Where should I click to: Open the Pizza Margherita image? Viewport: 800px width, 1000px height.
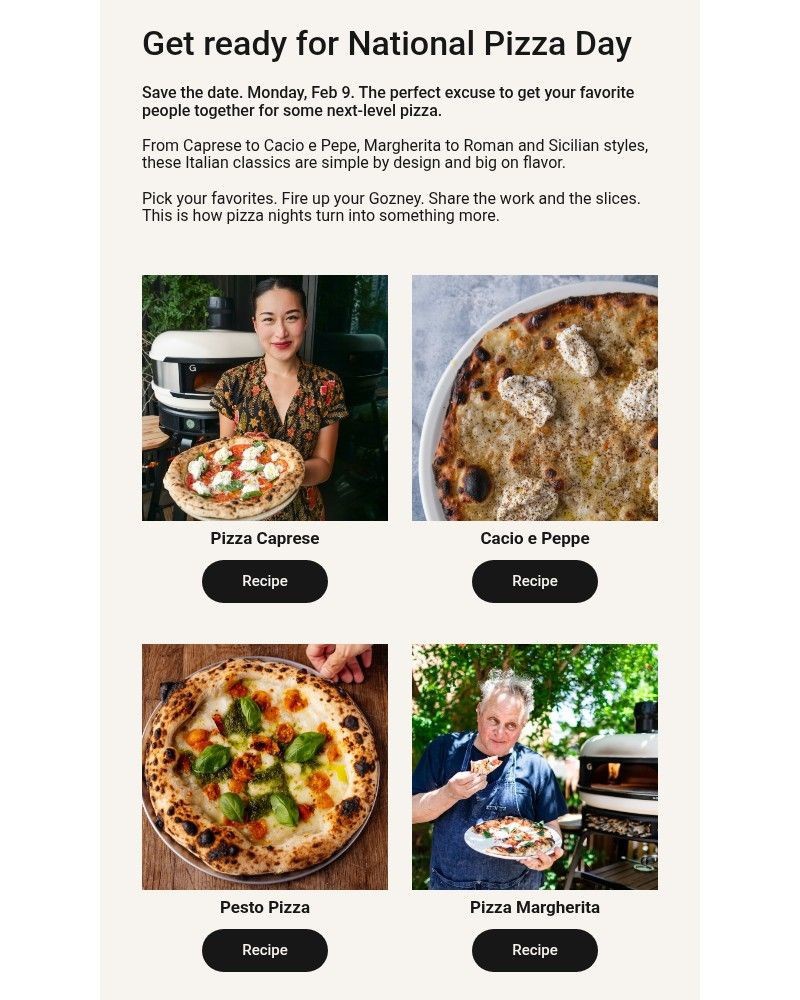click(x=535, y=767)
